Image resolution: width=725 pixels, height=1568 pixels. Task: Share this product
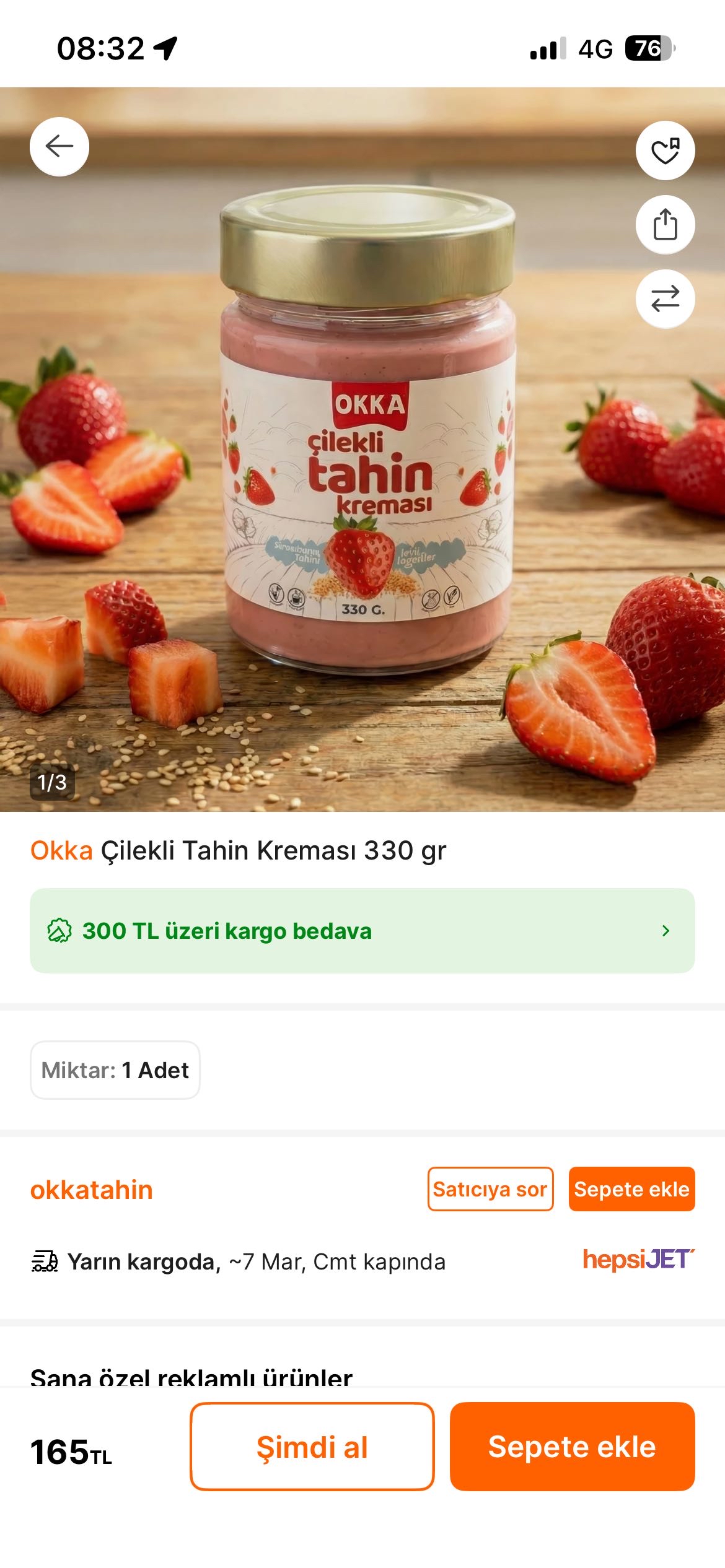point(665,225)
